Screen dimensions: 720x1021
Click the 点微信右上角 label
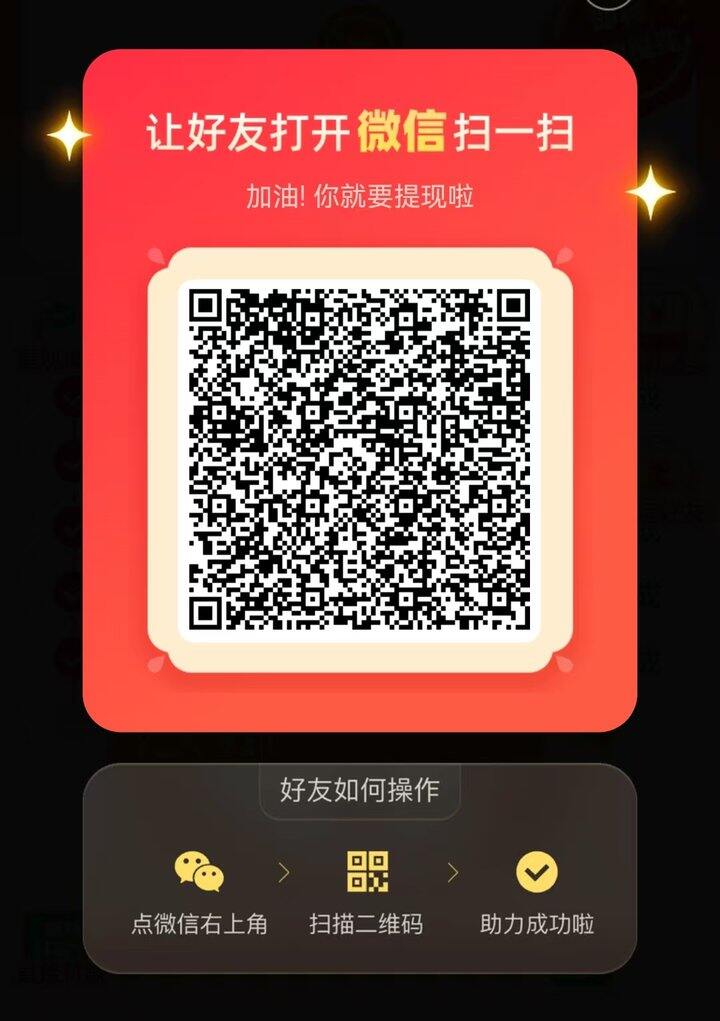click(197, 925)
